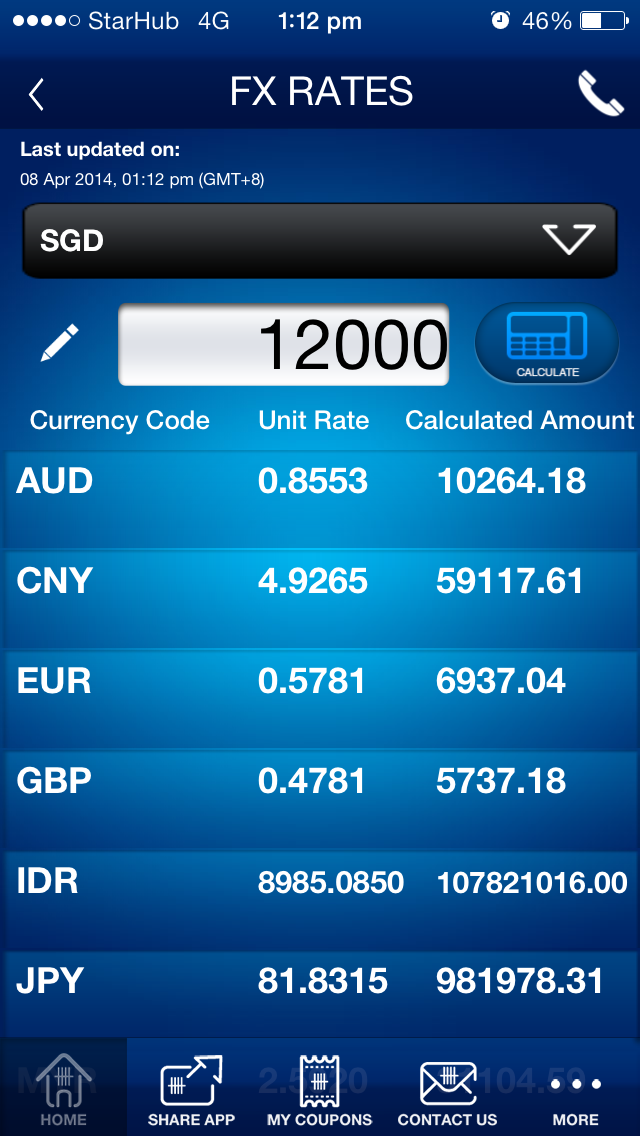Screen dimensions: 640x1136
Task: Show the More options tab
Action: [x=576, y=1090]
